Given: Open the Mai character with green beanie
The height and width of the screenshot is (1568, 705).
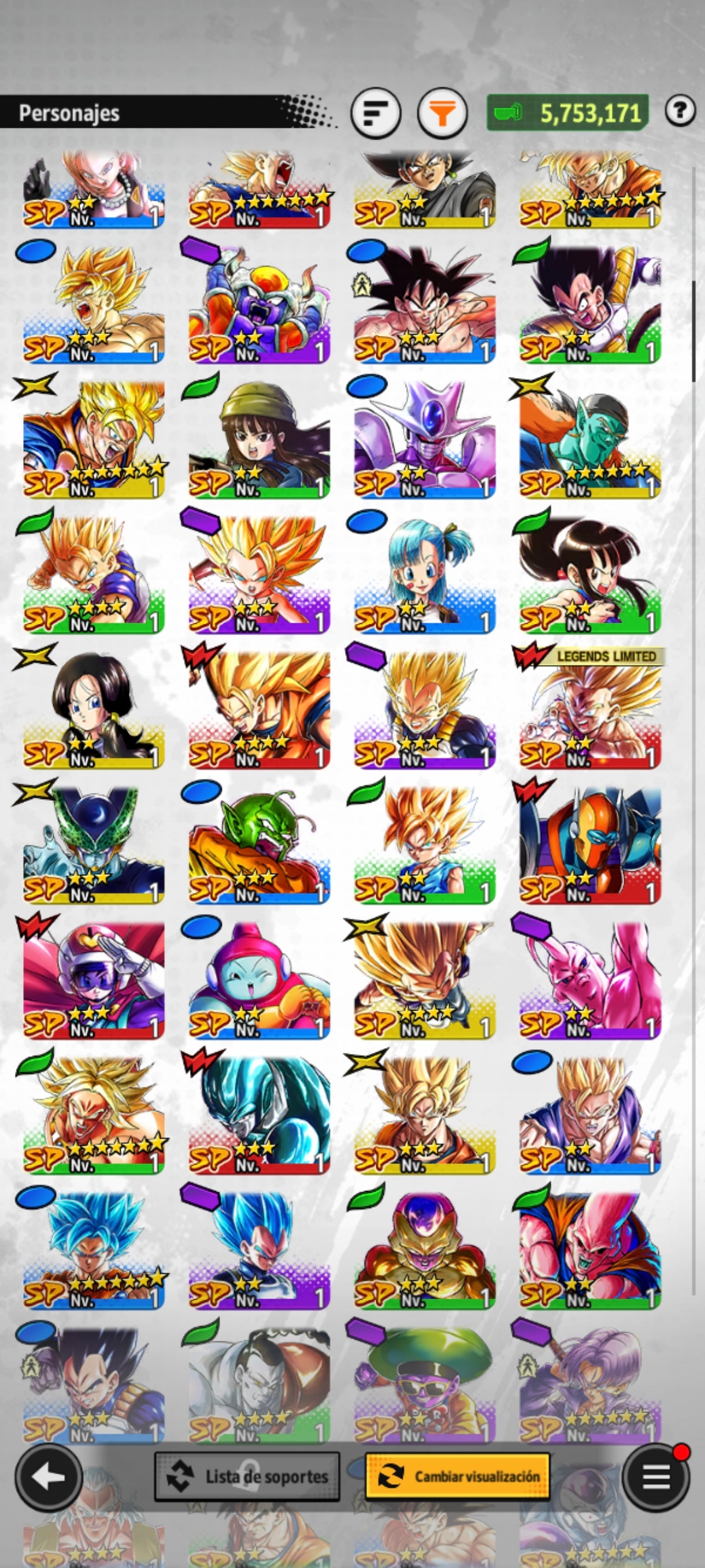Looking at the screenshot, I should 259,438.
